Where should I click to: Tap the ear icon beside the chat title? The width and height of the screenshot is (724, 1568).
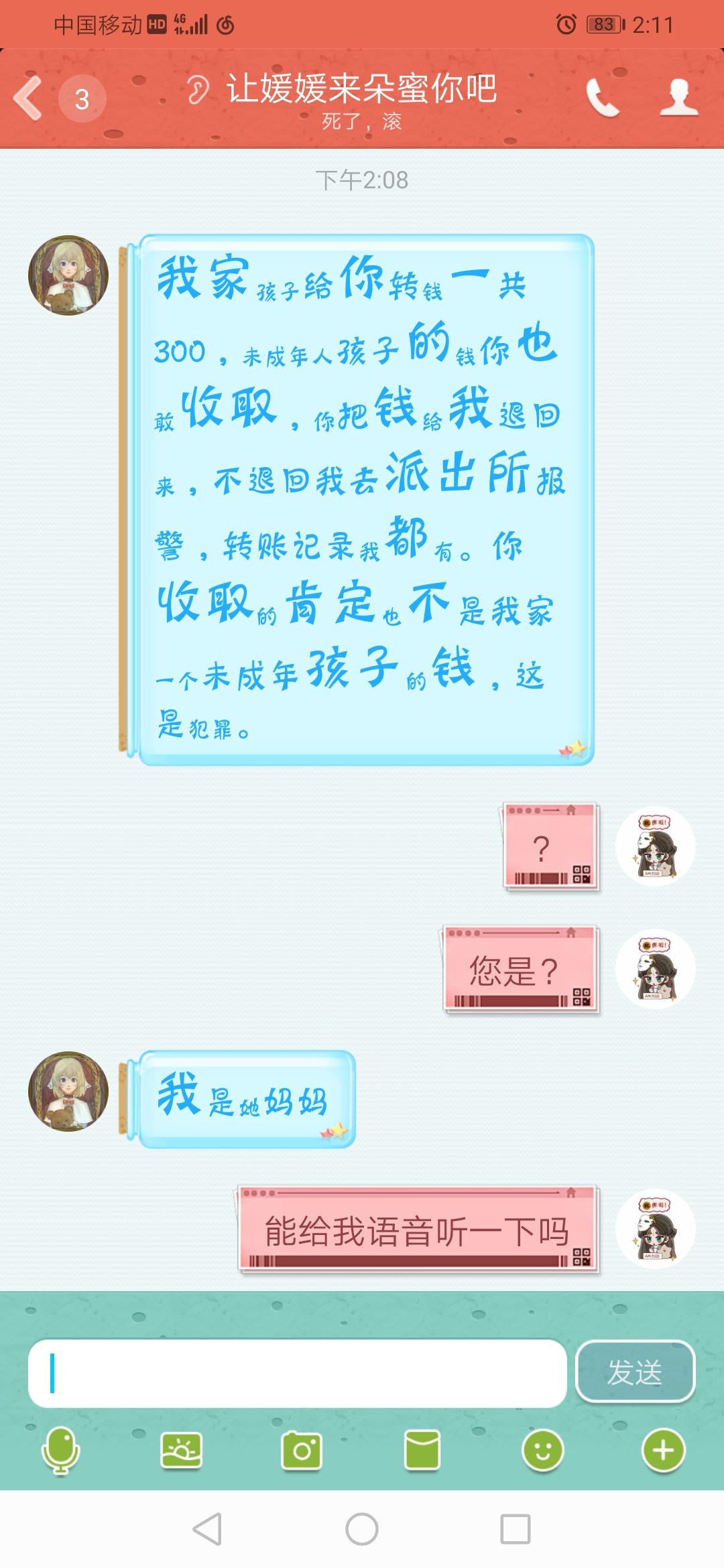pos(198,90)
